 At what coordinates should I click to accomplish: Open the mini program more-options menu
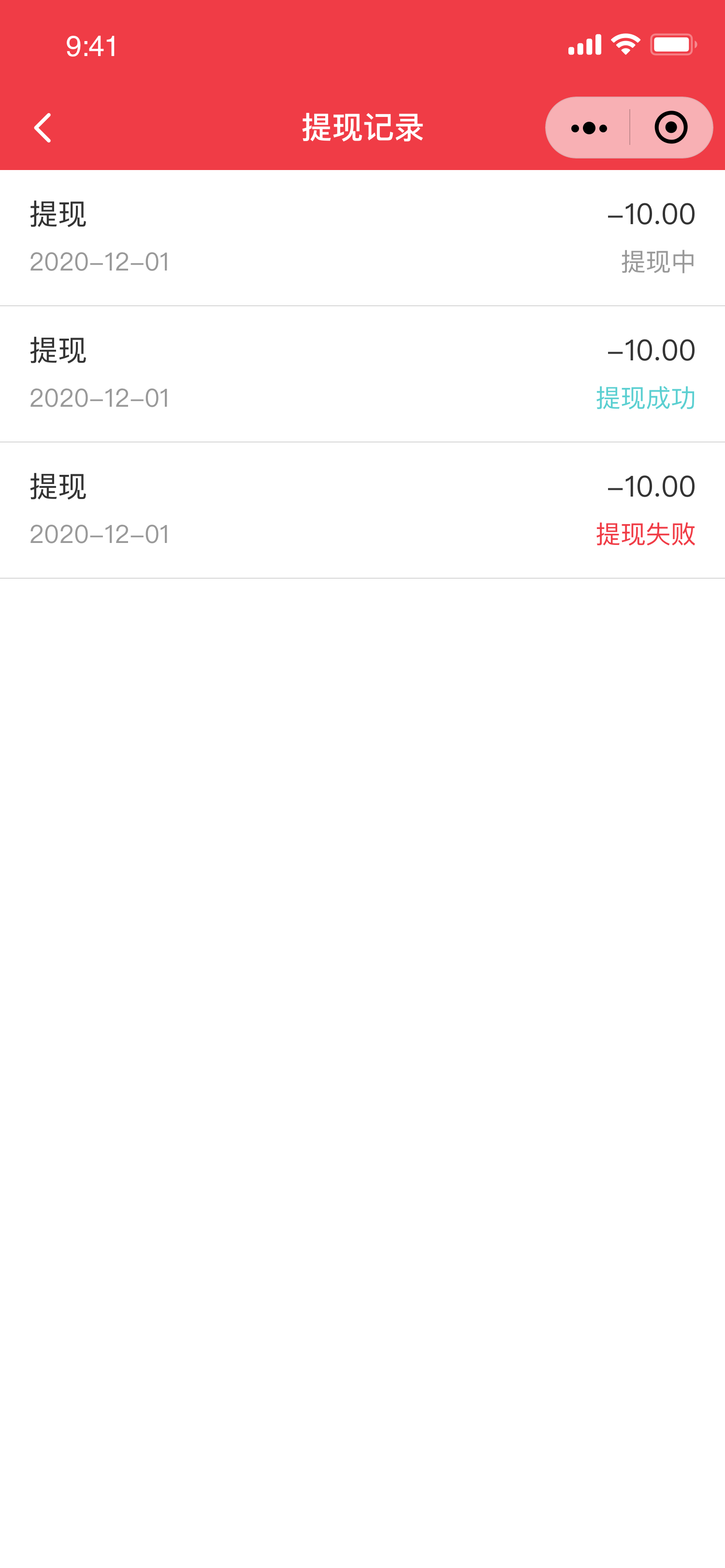click(589, 128)
